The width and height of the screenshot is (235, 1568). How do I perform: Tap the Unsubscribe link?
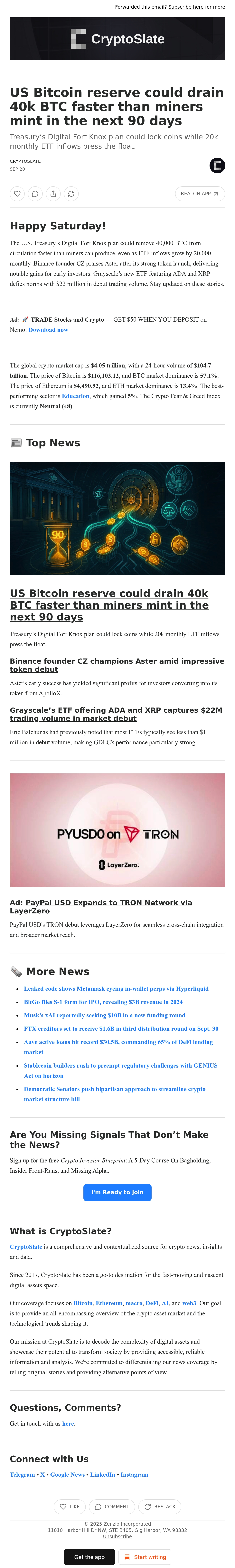click(x=117, y=1536)
